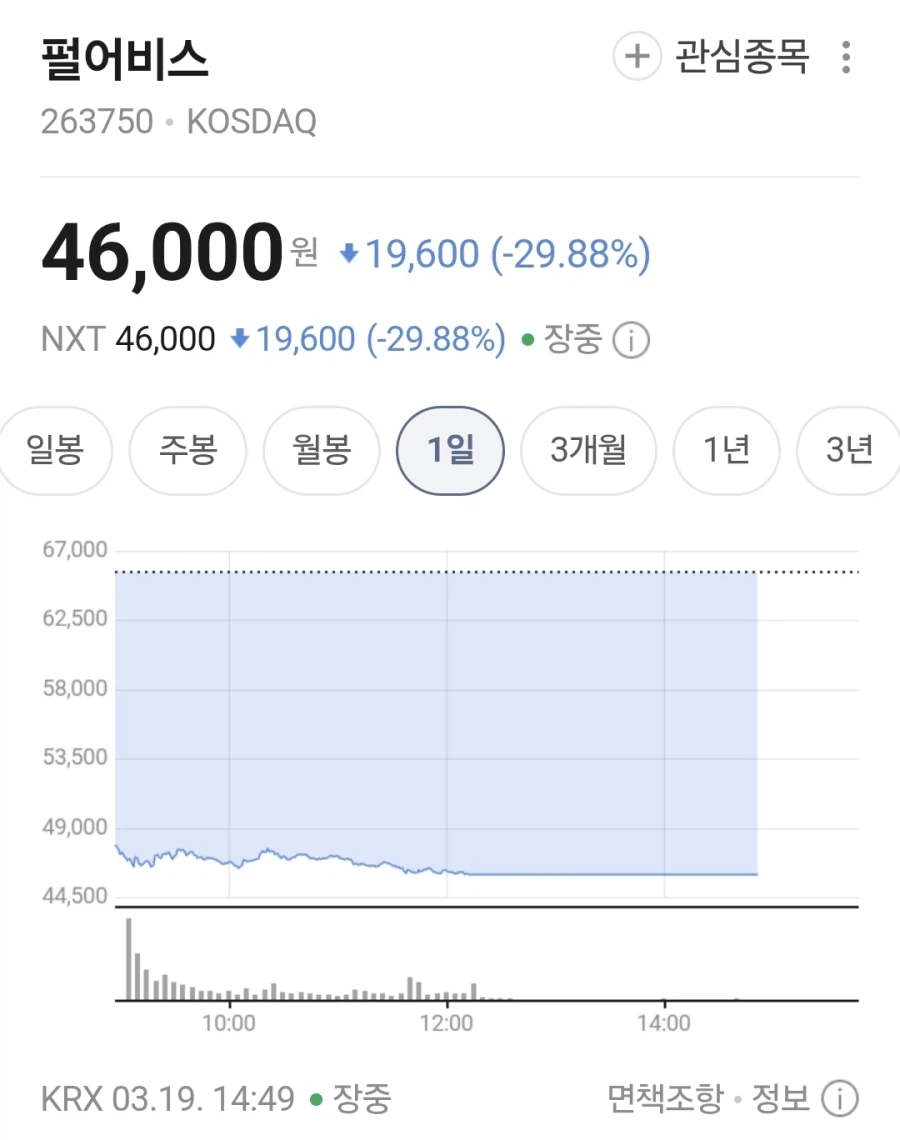Image resolution: width=900 pixels, height=1140 pixels.
Task: Open the 면책조항 disclaimer link
Action: point(666,1097)
